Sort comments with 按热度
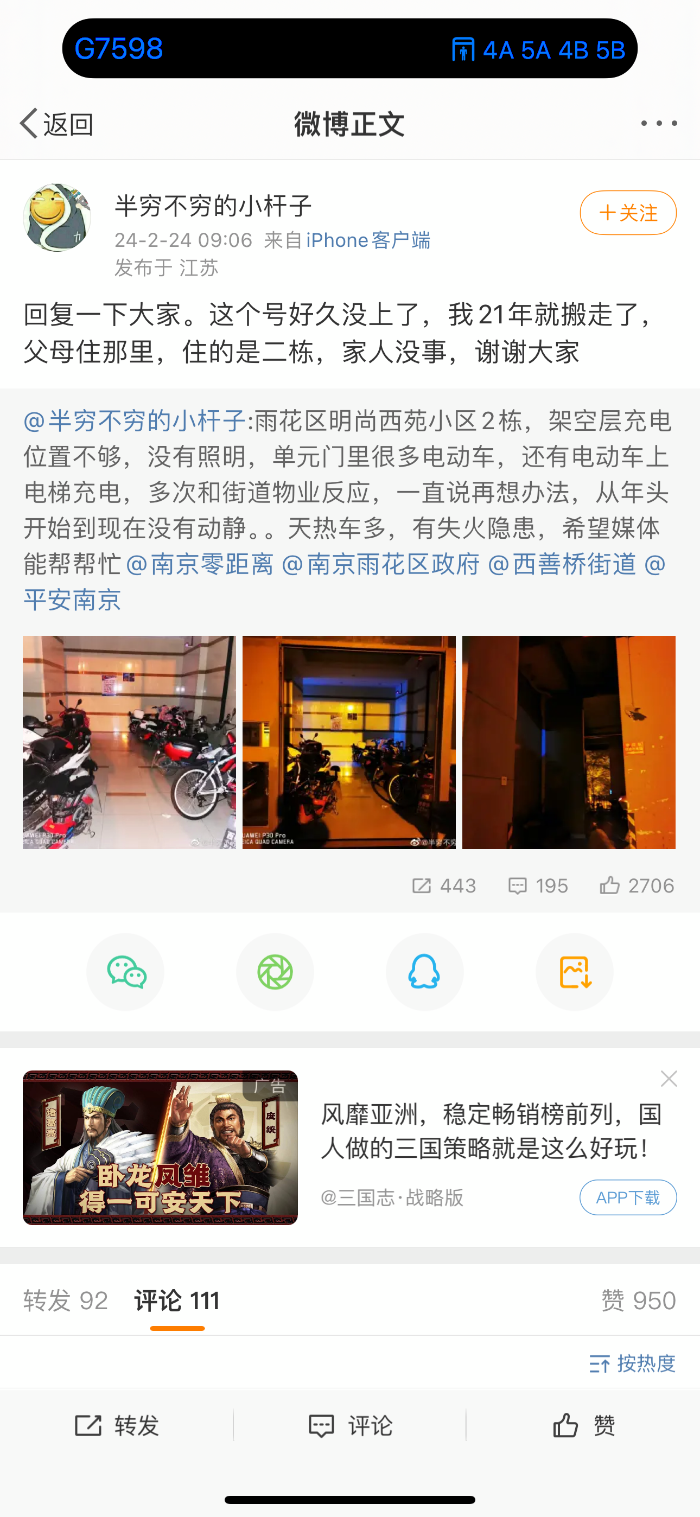Screen dimensions: 700x1517 [x=632, y=1363]
